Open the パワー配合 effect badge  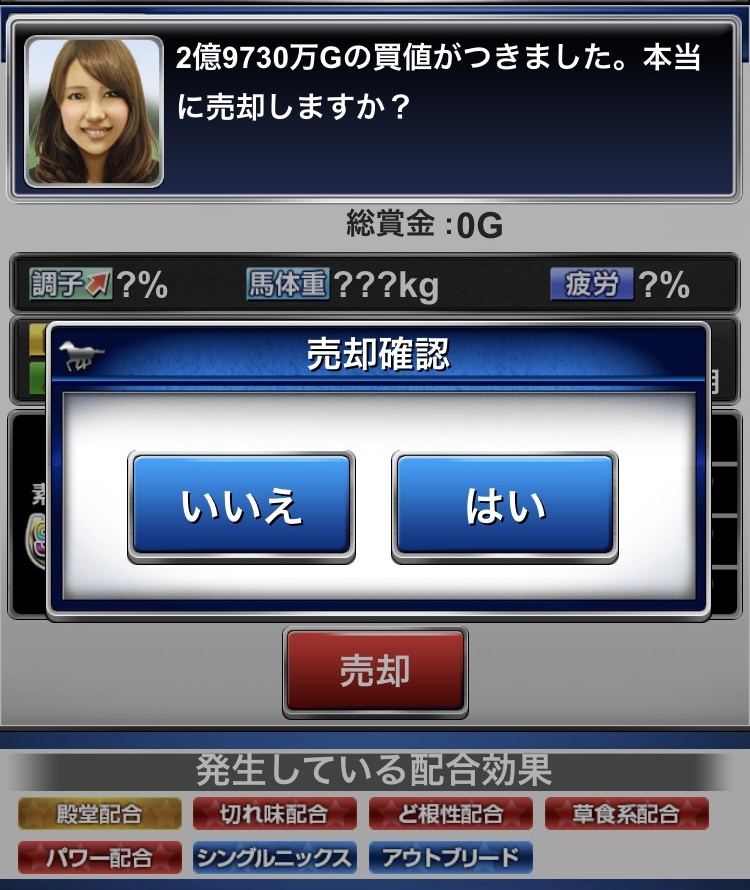[100, 858]
